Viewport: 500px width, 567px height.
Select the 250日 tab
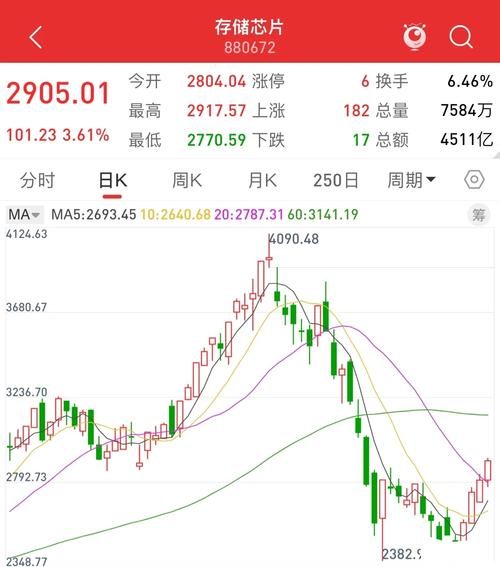pyautogui.click(x=336, y=180)
